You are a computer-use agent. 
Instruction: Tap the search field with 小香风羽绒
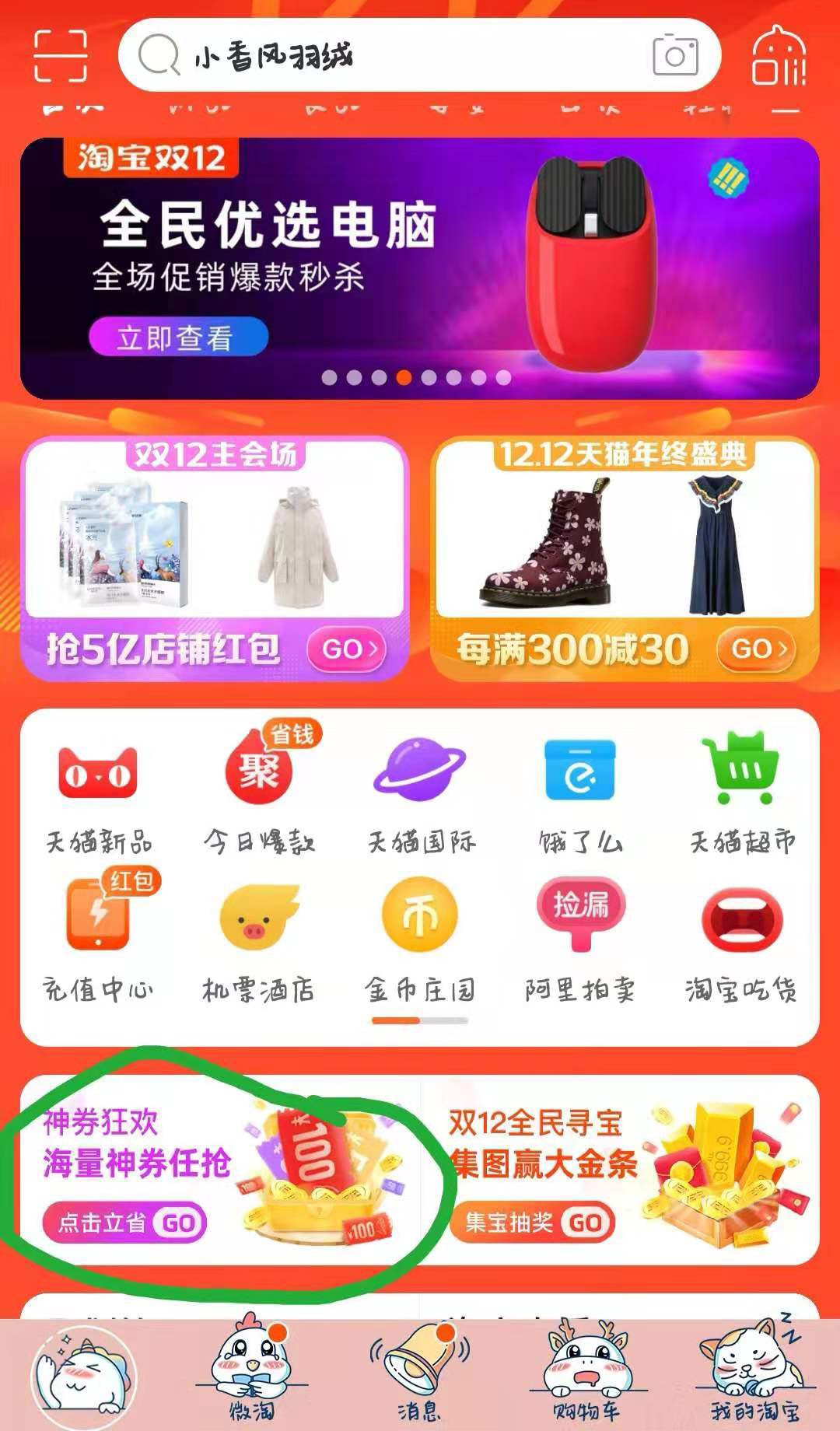coord(389,56)
